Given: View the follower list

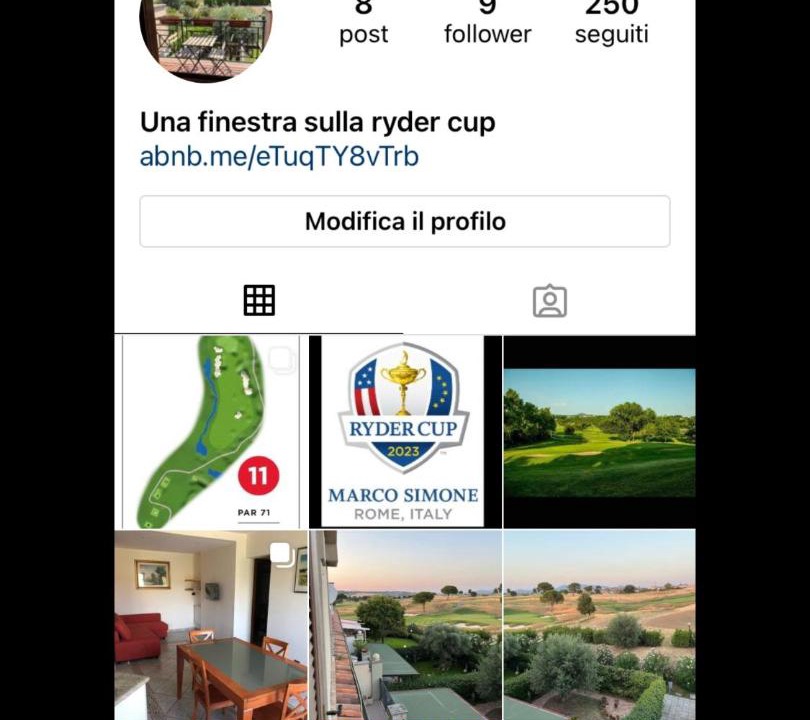Looking at the screenshot, I should coord(487,24).
